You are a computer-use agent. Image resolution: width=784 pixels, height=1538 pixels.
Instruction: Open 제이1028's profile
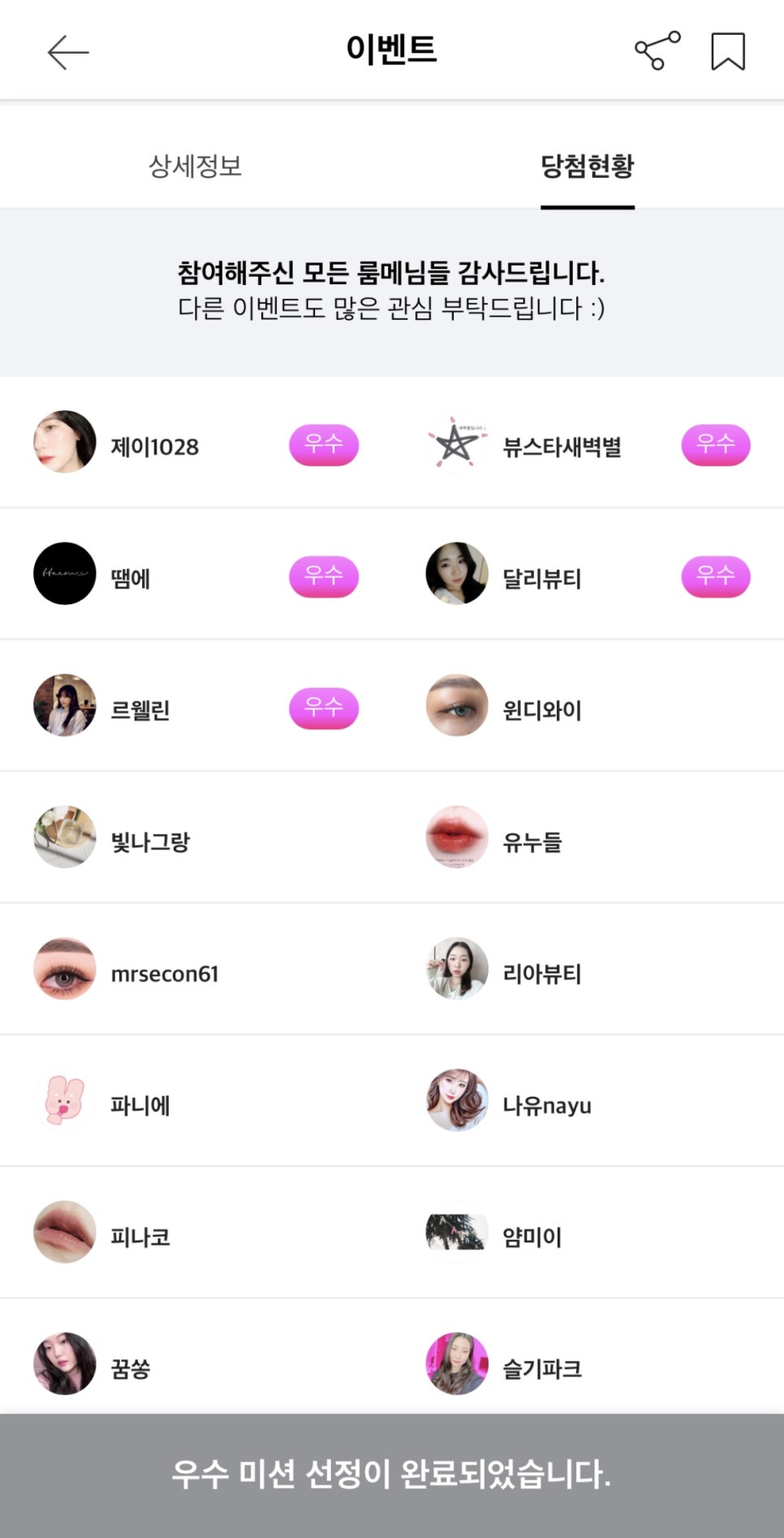click(x=154, y=447)
